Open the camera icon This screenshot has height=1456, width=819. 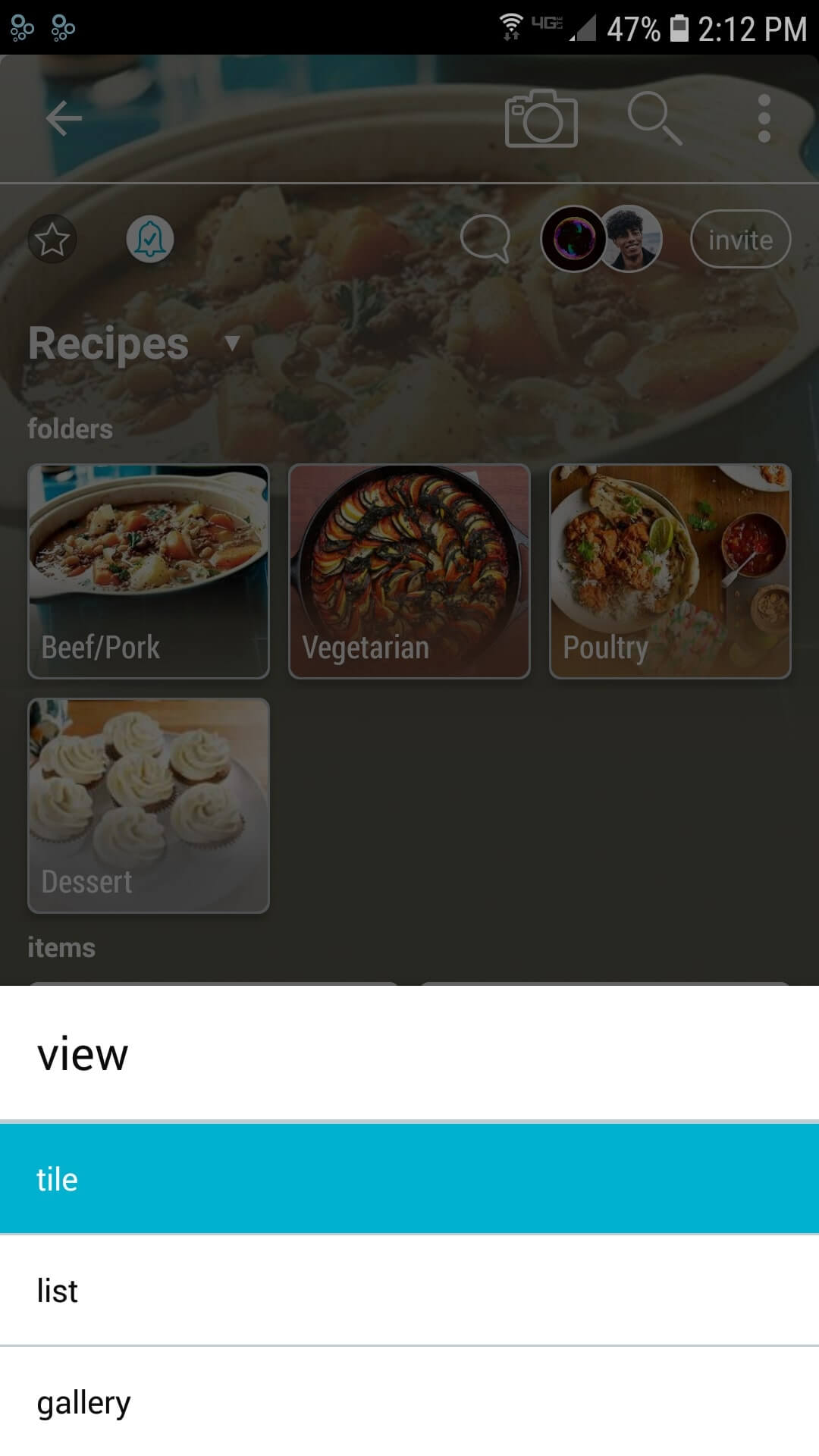point(541,118)
